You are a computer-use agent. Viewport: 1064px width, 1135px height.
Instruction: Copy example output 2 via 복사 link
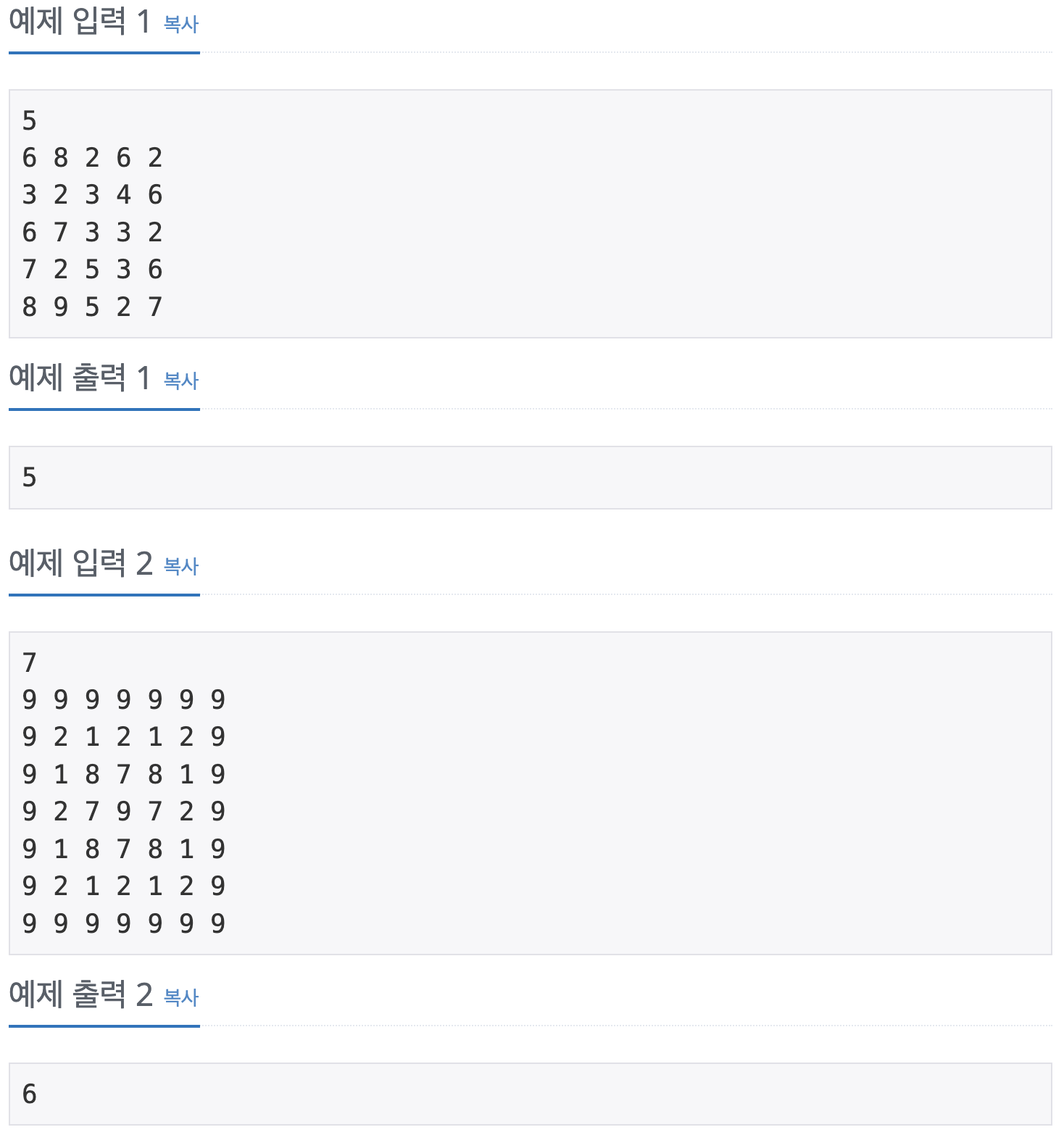(x=180, y=997)
